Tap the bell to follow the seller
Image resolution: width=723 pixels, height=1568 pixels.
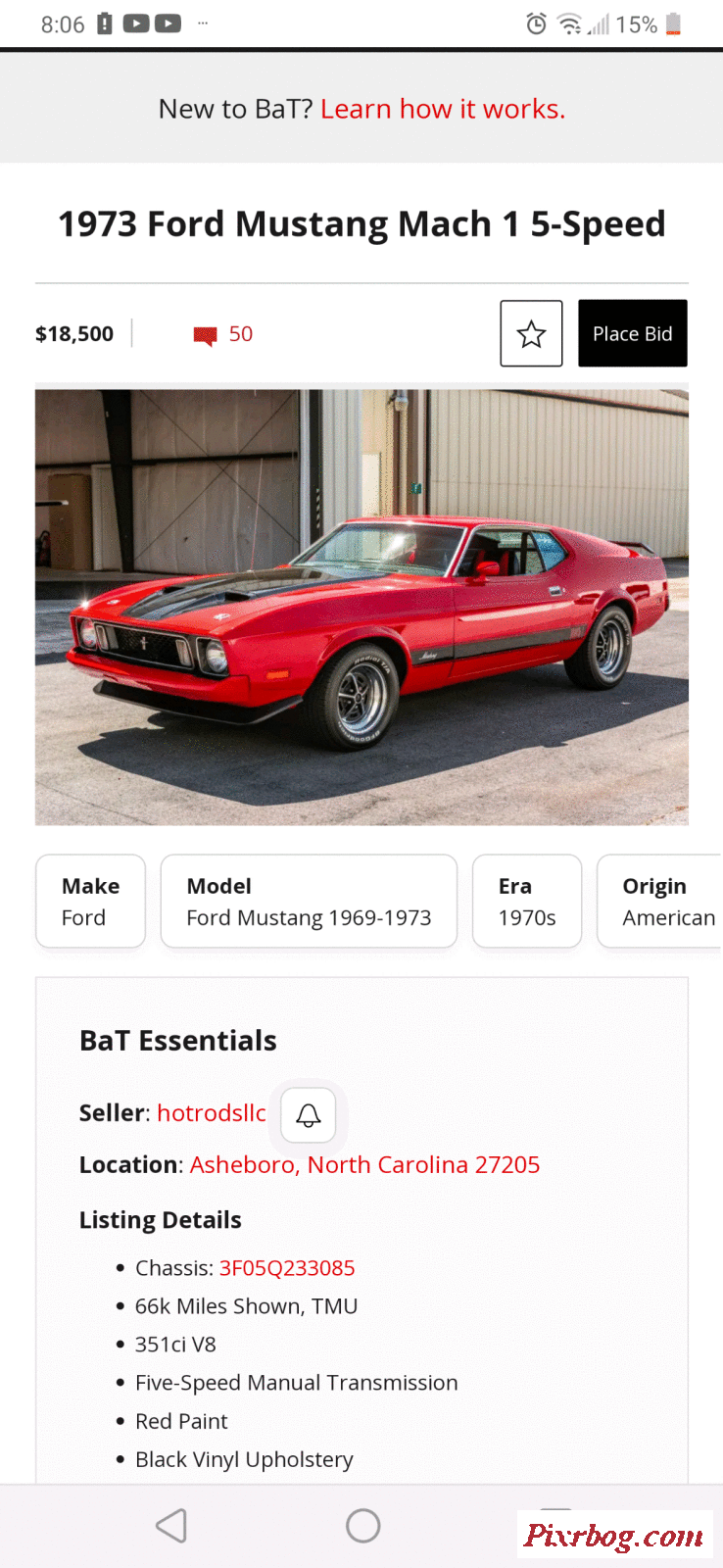pos(309,1115)
